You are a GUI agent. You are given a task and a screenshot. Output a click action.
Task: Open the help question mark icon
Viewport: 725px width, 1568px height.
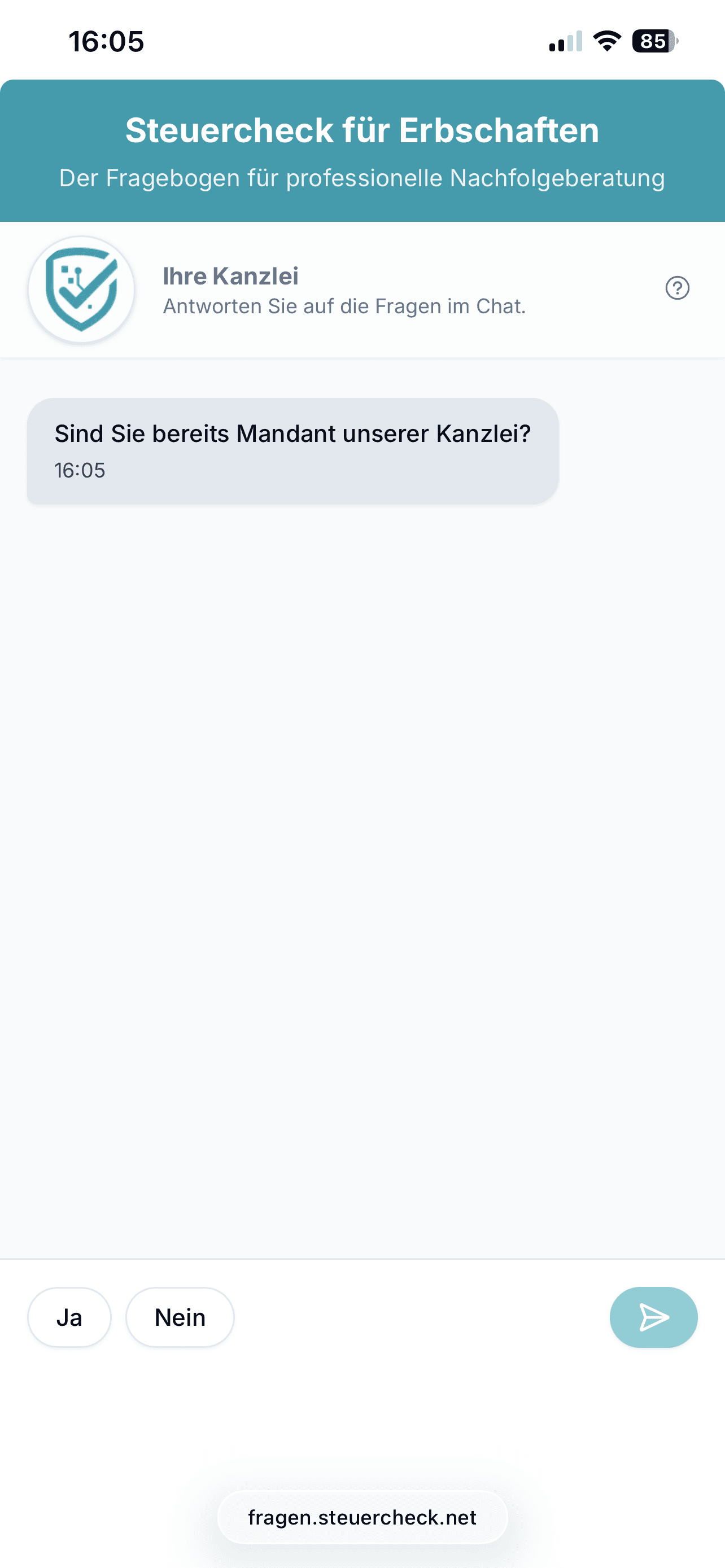pyautogui.click(x=677, y=288)
